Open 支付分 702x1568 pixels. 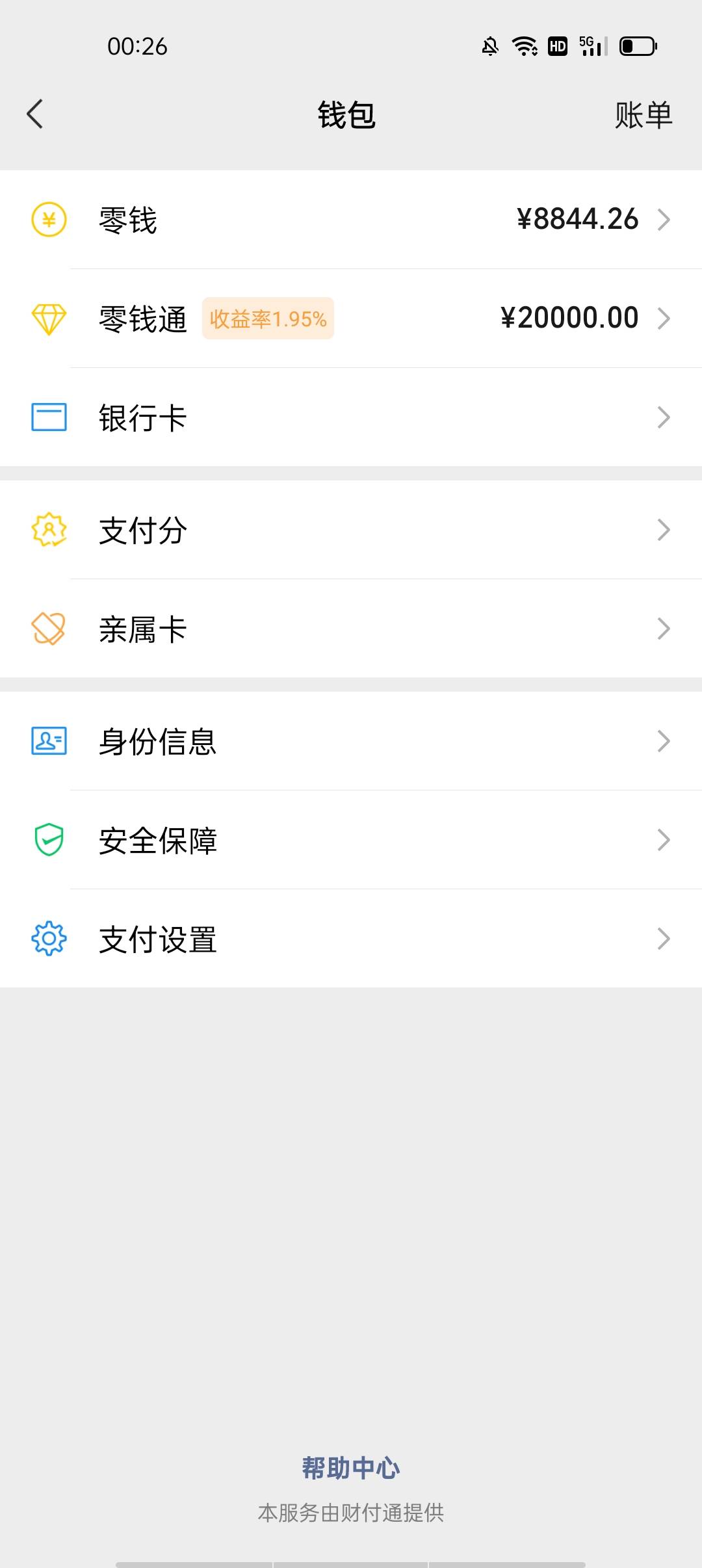(x=351, y=530)
